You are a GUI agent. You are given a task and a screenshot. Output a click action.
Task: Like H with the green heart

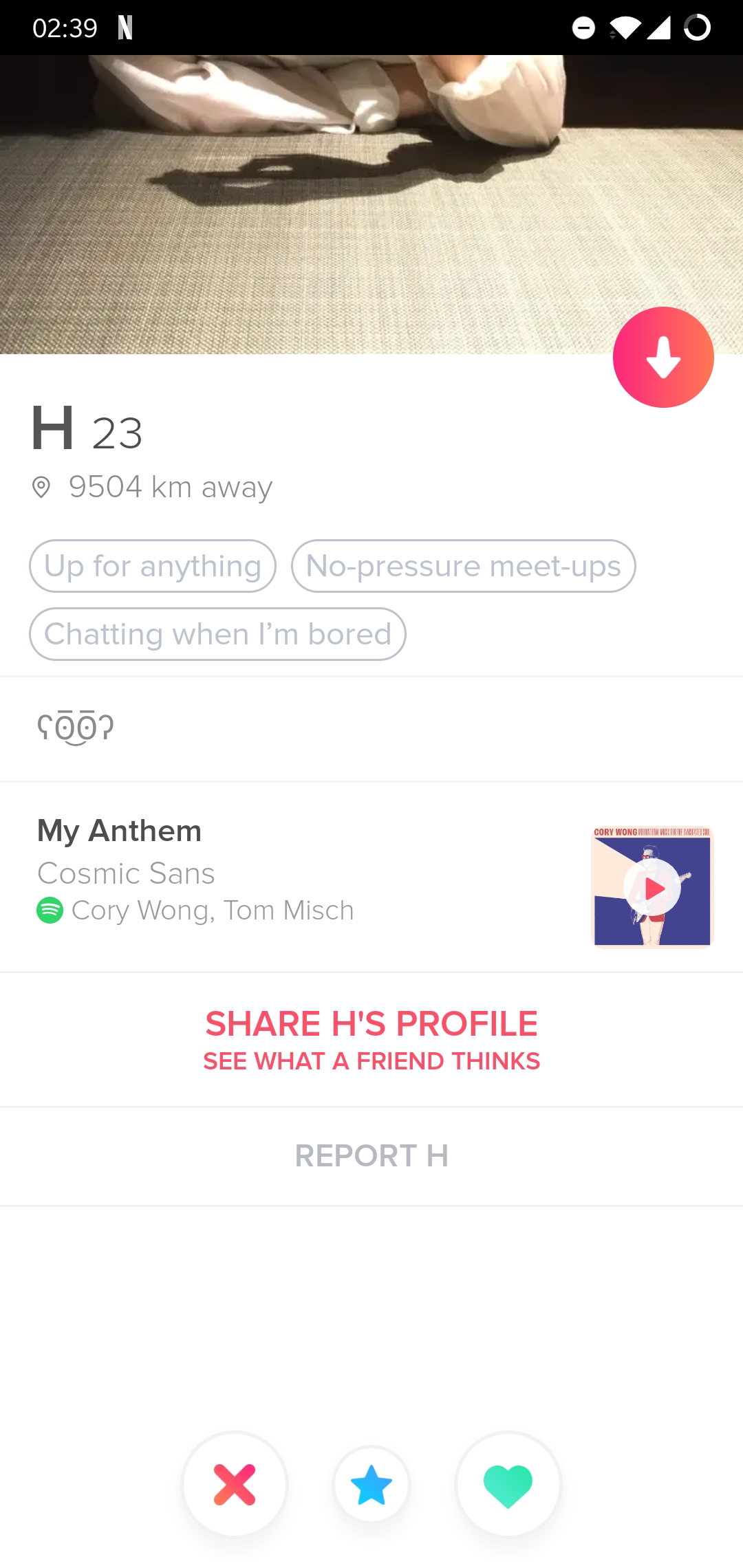click(508, 1484)
